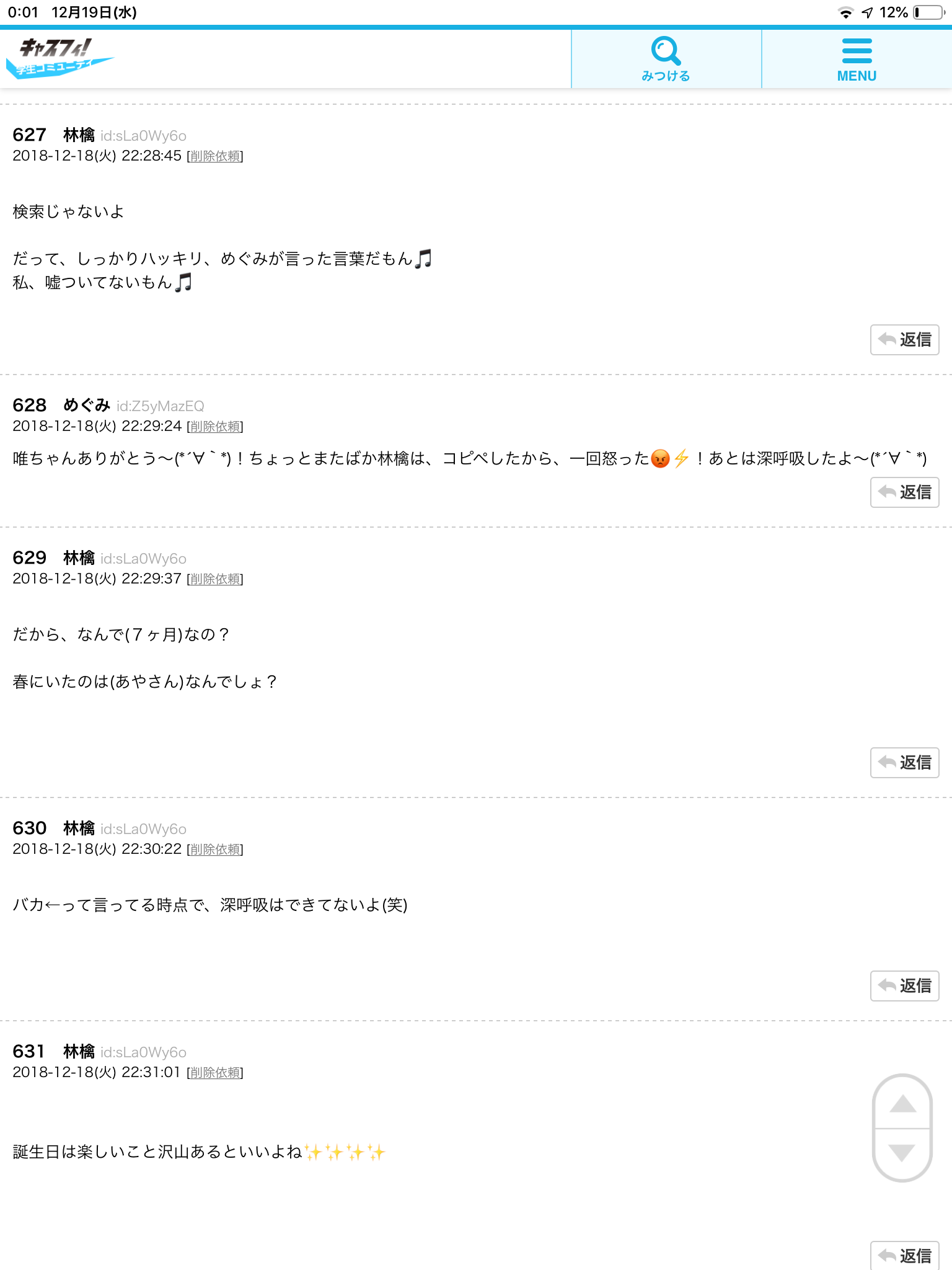
Task: Request deletion of post 628
Action: pyautogui.click(x=215, y=427)
